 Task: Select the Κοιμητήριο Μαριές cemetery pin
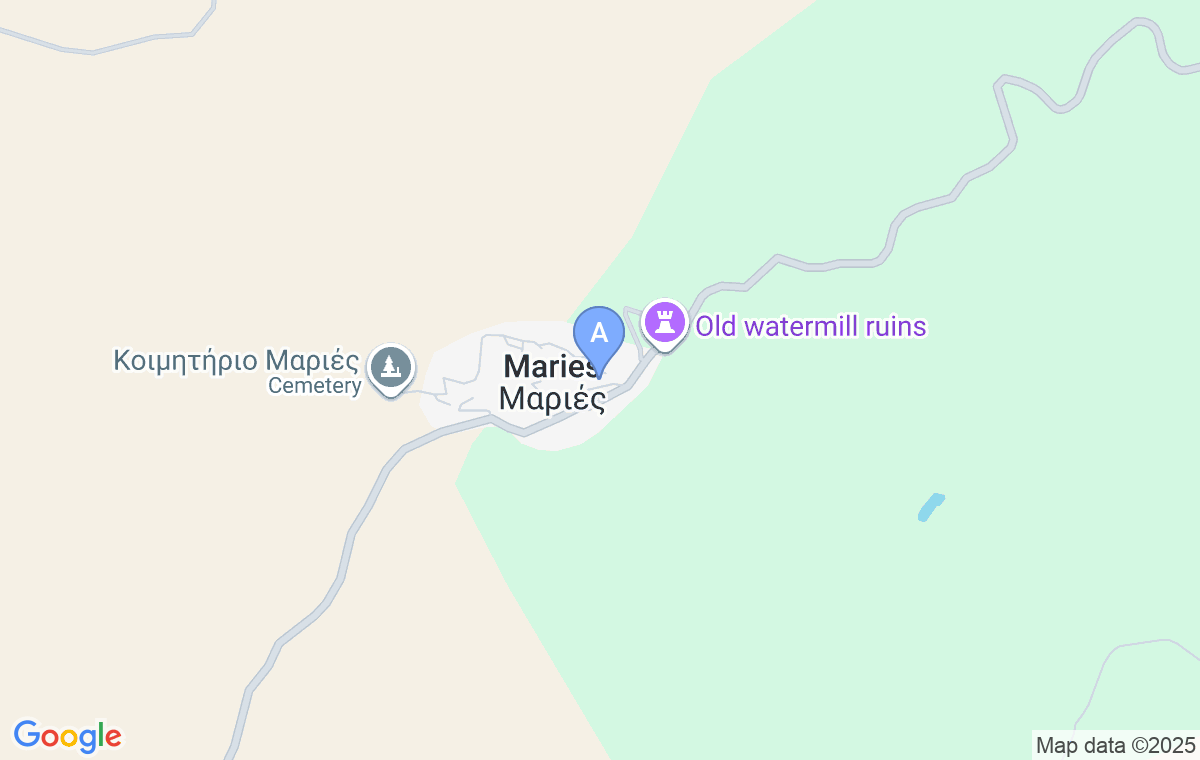pos(391,368)
